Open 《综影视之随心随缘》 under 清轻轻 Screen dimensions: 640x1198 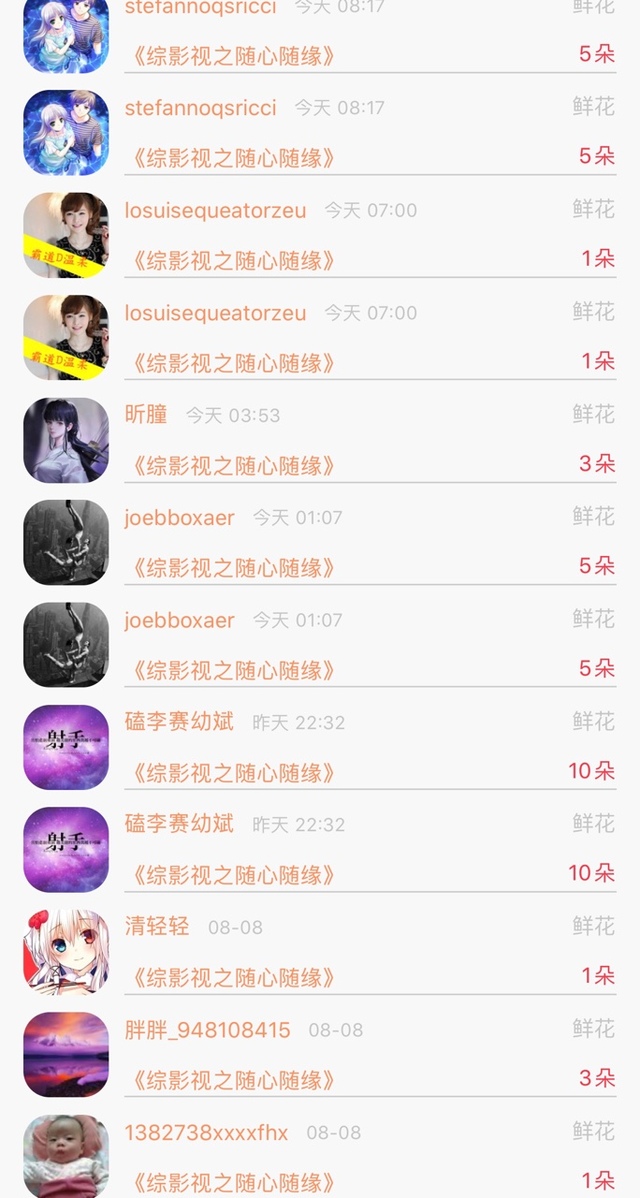(x=231, y=977)
